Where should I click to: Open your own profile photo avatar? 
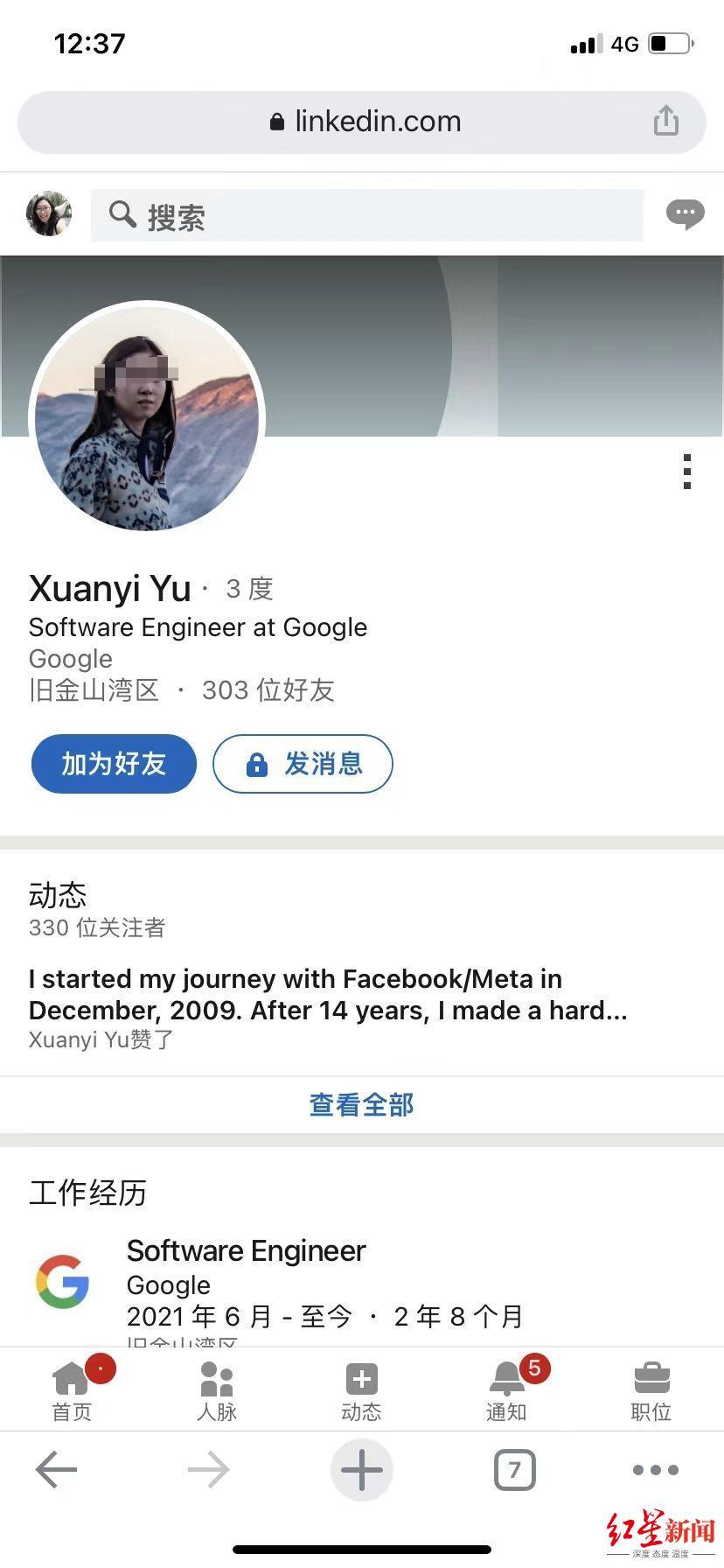(x=48, y=213)
